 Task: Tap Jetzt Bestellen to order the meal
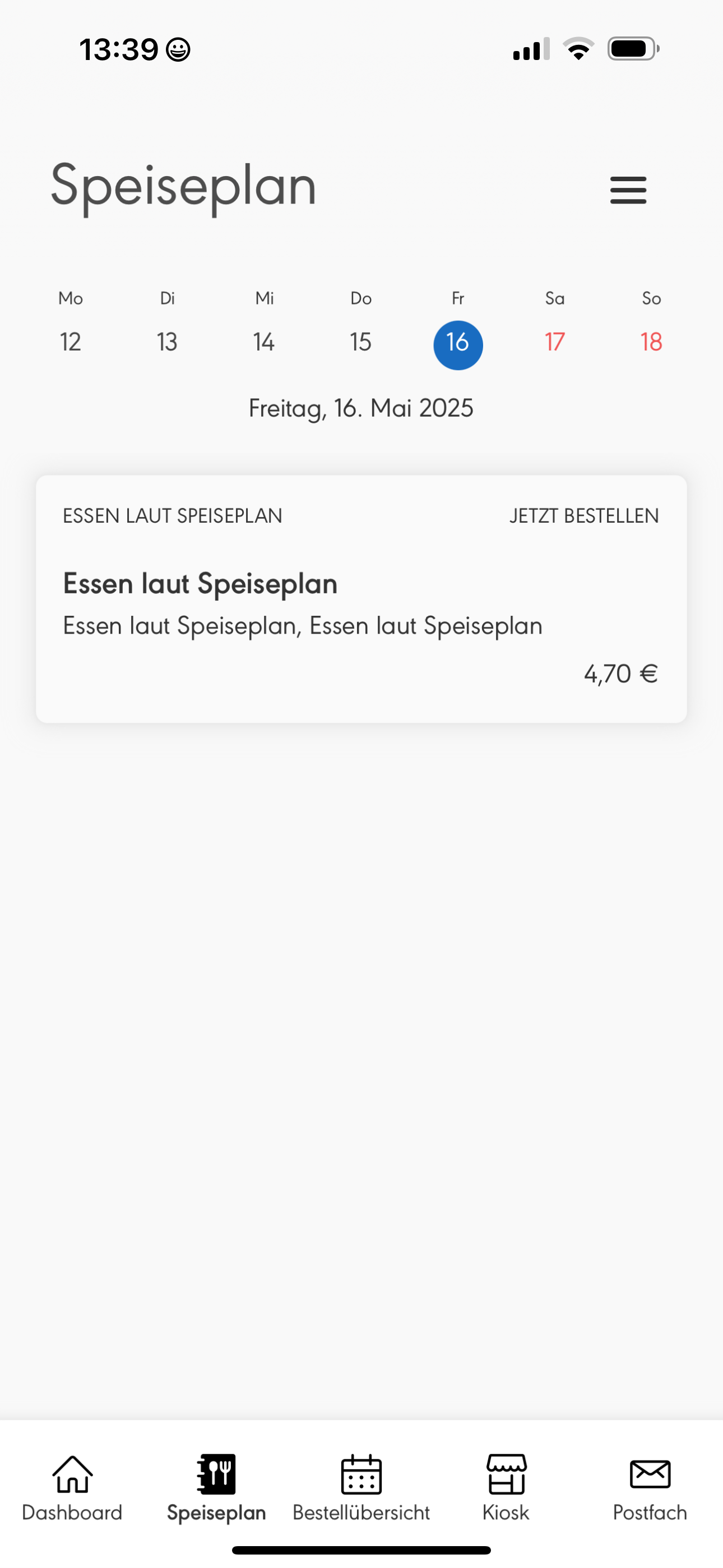pyautogui.click(x=583, y=515)
